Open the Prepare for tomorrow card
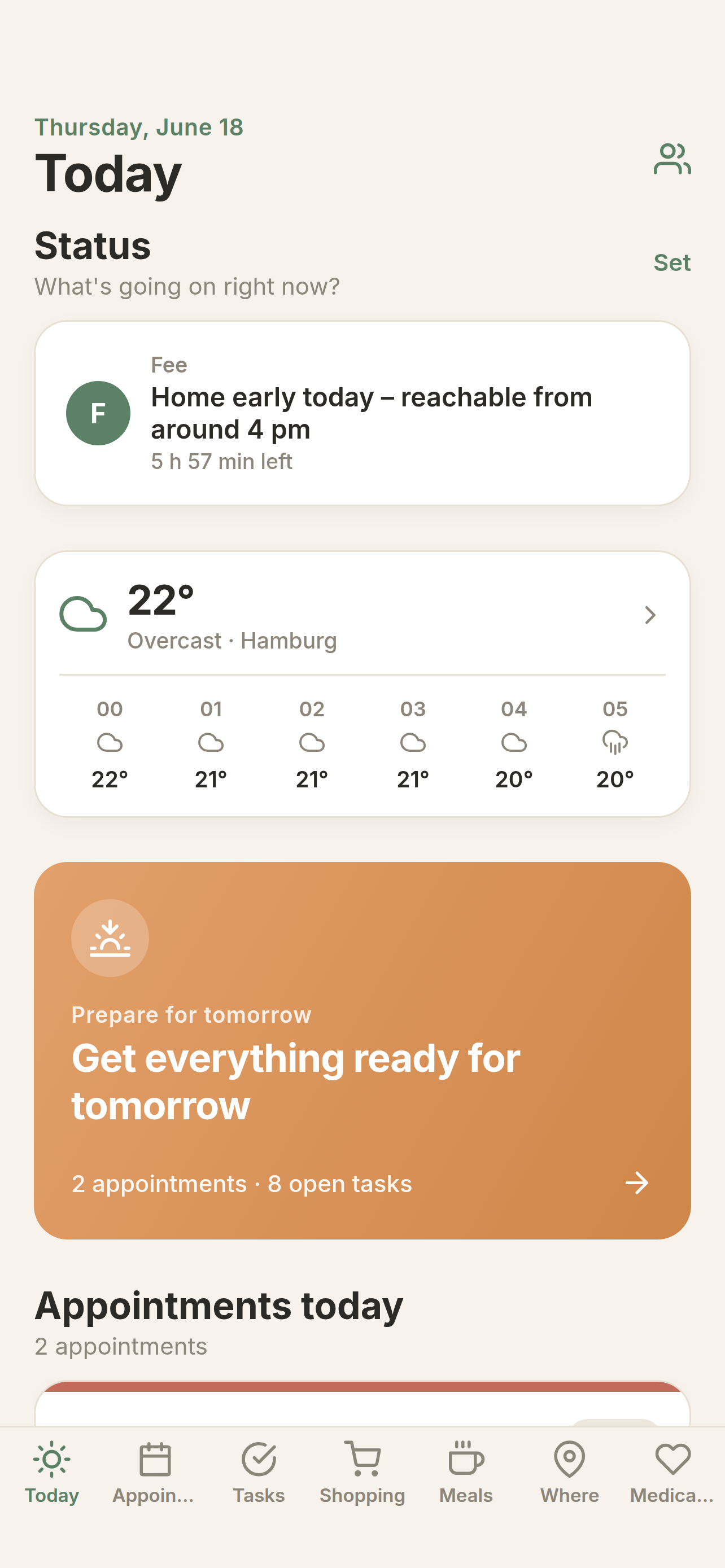The image size is (725, 1568). coord(362,1050)
